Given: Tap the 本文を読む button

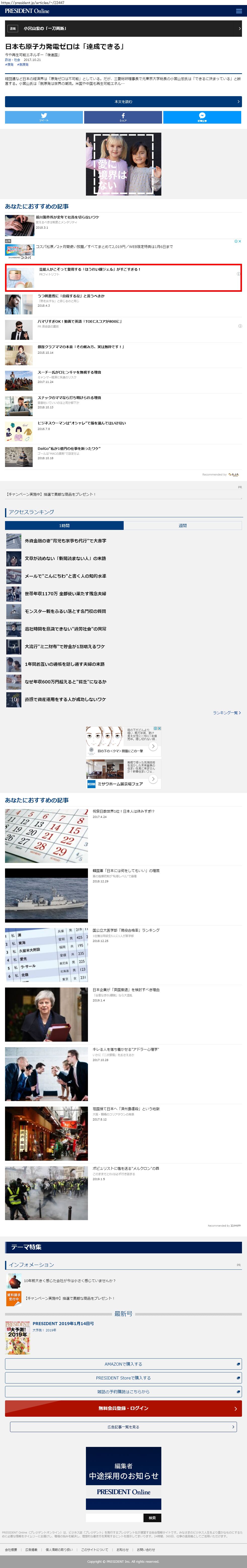Looking at the screenshot, I should [123, 102].
